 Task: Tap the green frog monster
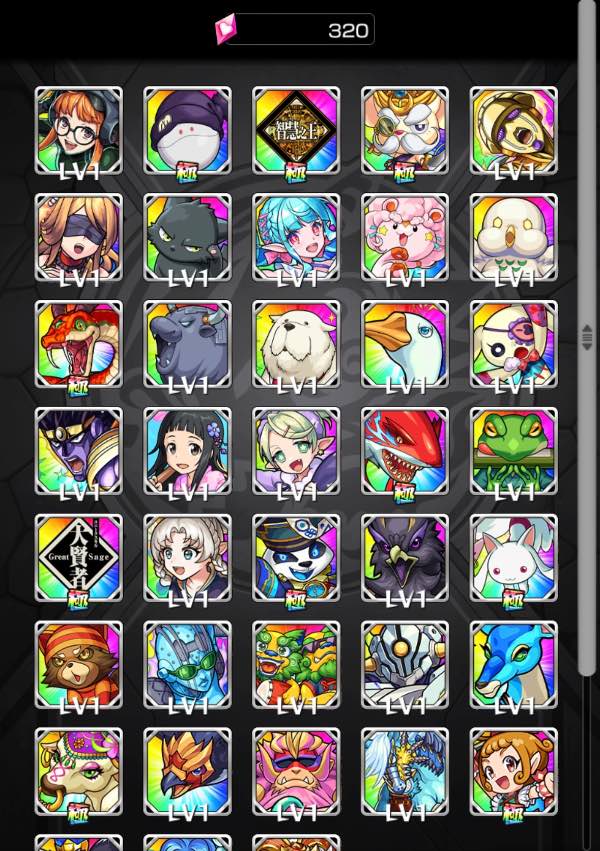click(514, 451)
